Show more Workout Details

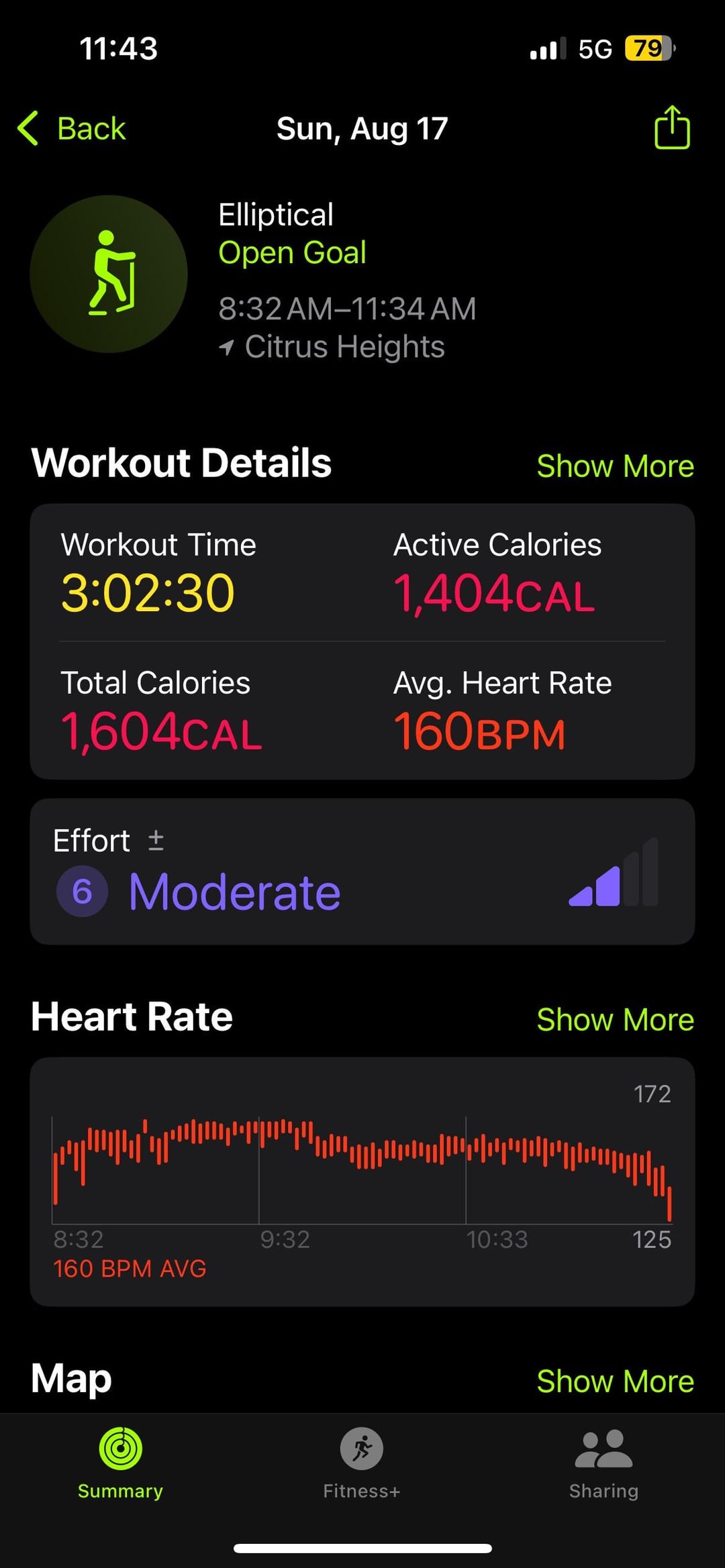tap(615, 466)
